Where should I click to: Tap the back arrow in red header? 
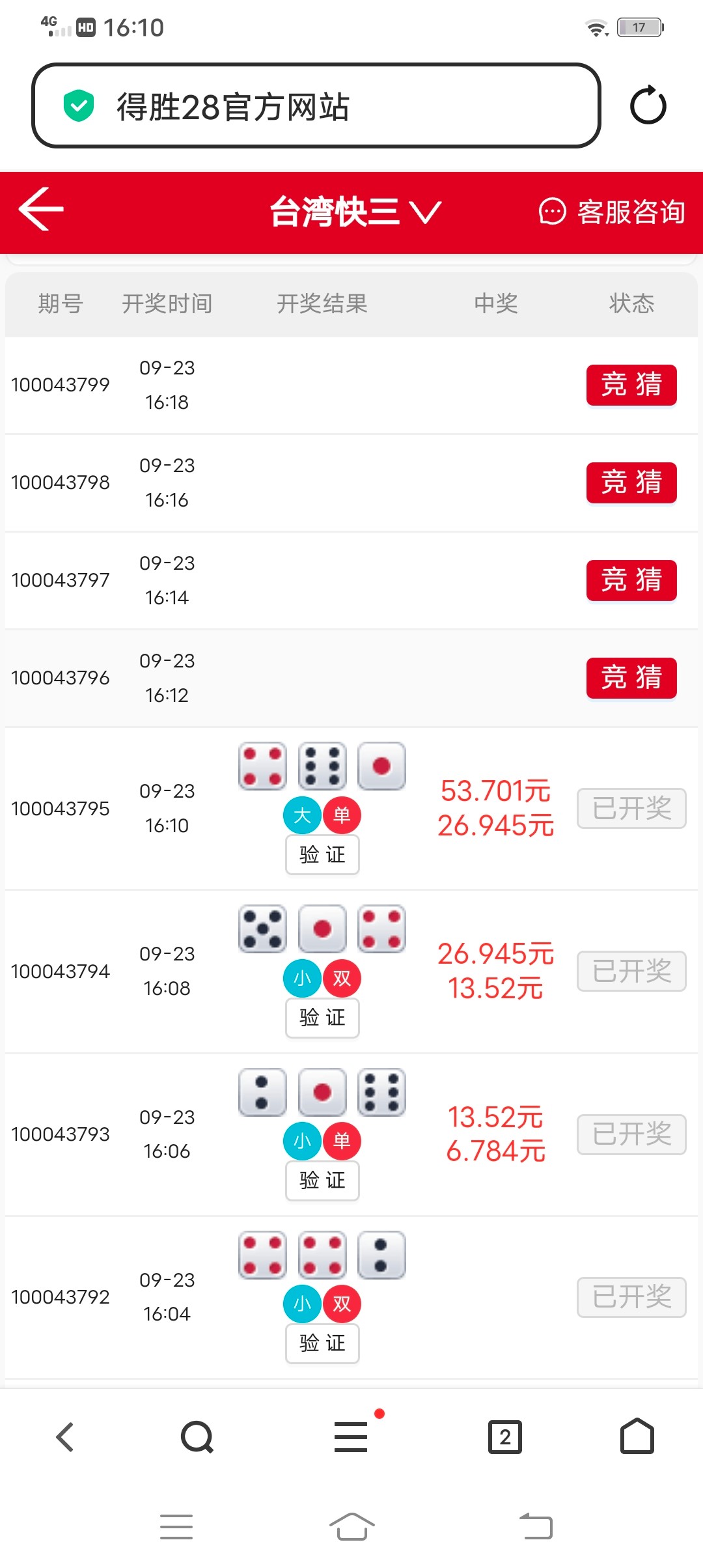[x=42, y=209]
